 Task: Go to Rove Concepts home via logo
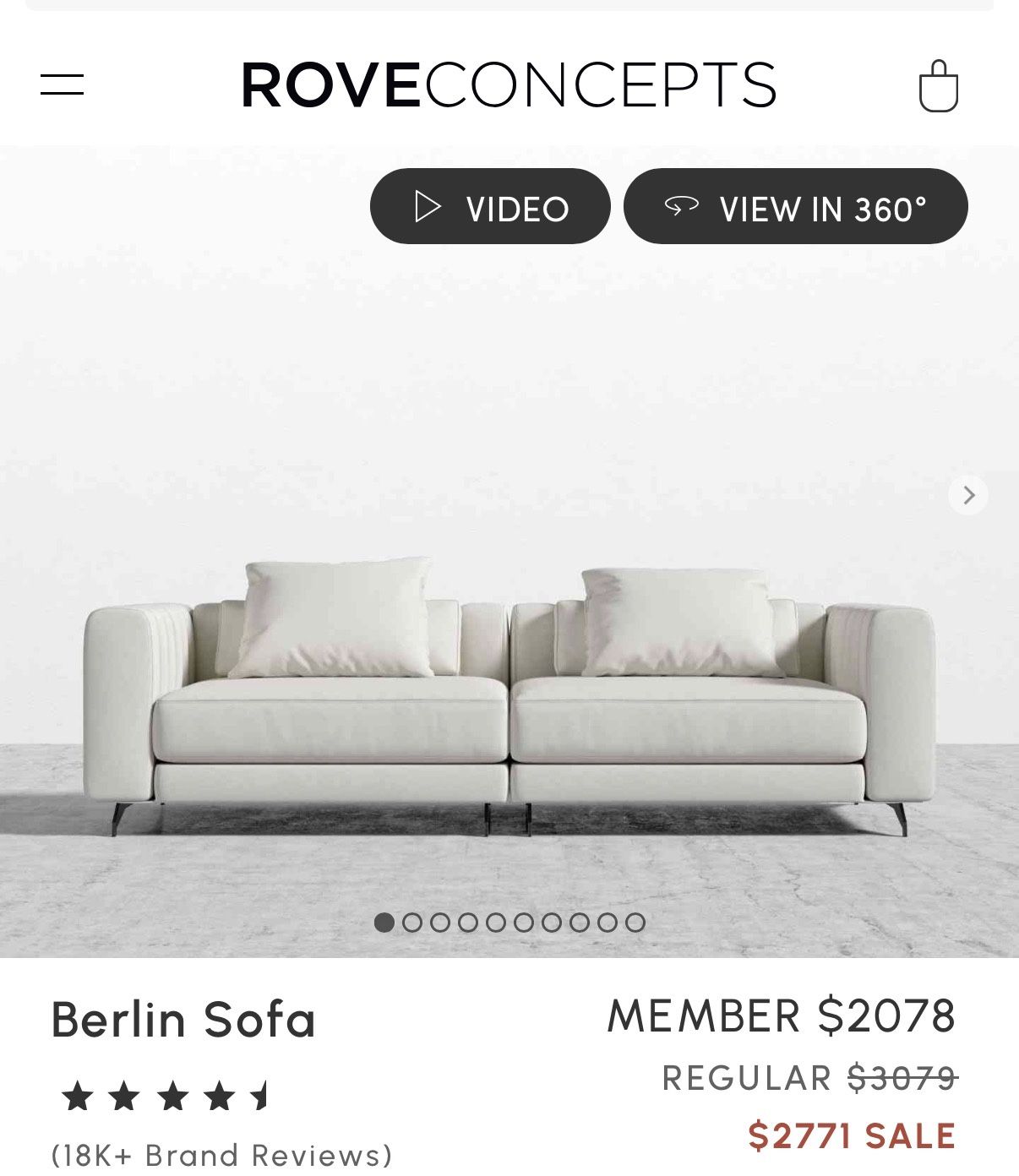tap(509, 85)
